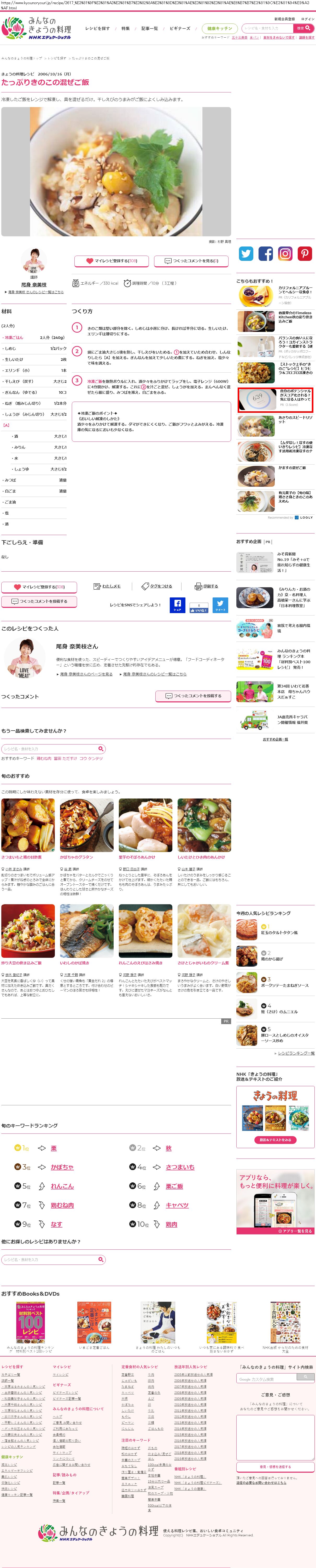Open the レシピを探す menu in the header
Screen dimensions: 316x1568
(97, 29)
